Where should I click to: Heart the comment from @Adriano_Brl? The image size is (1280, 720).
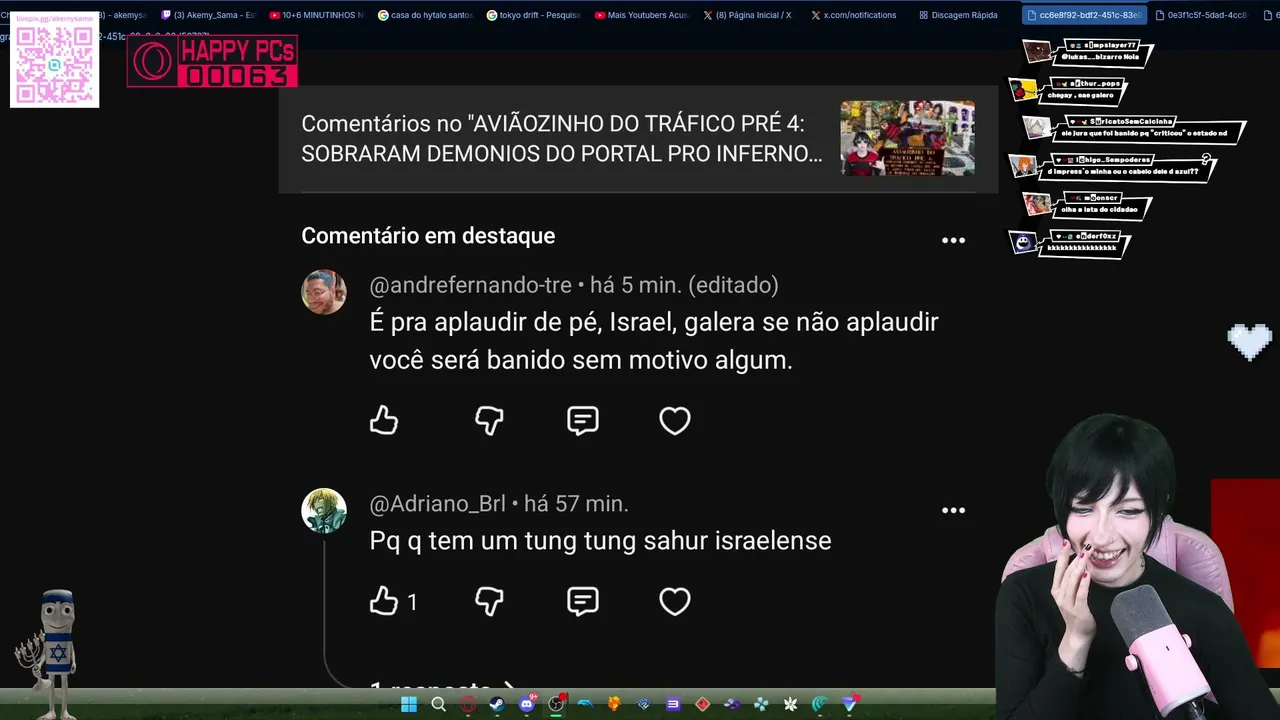click(x=675, y=601)
